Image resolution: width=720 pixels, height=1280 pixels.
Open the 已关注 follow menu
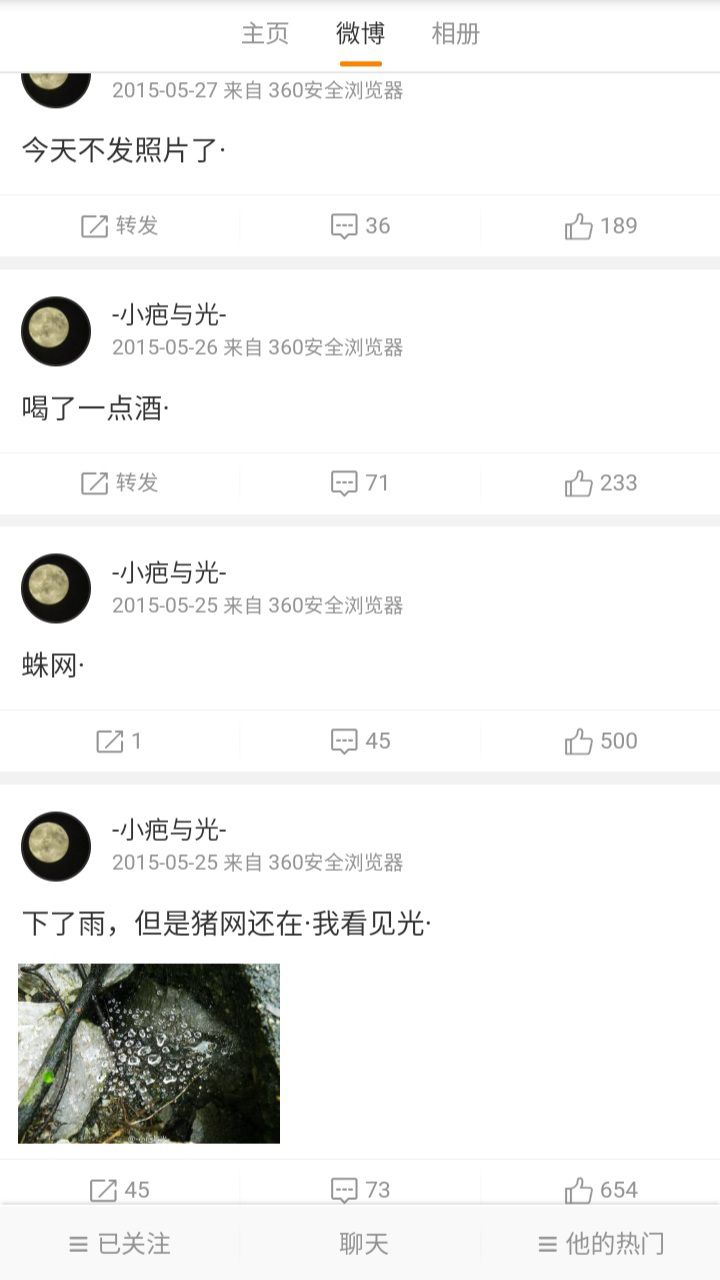click(x=120, y=1244)
